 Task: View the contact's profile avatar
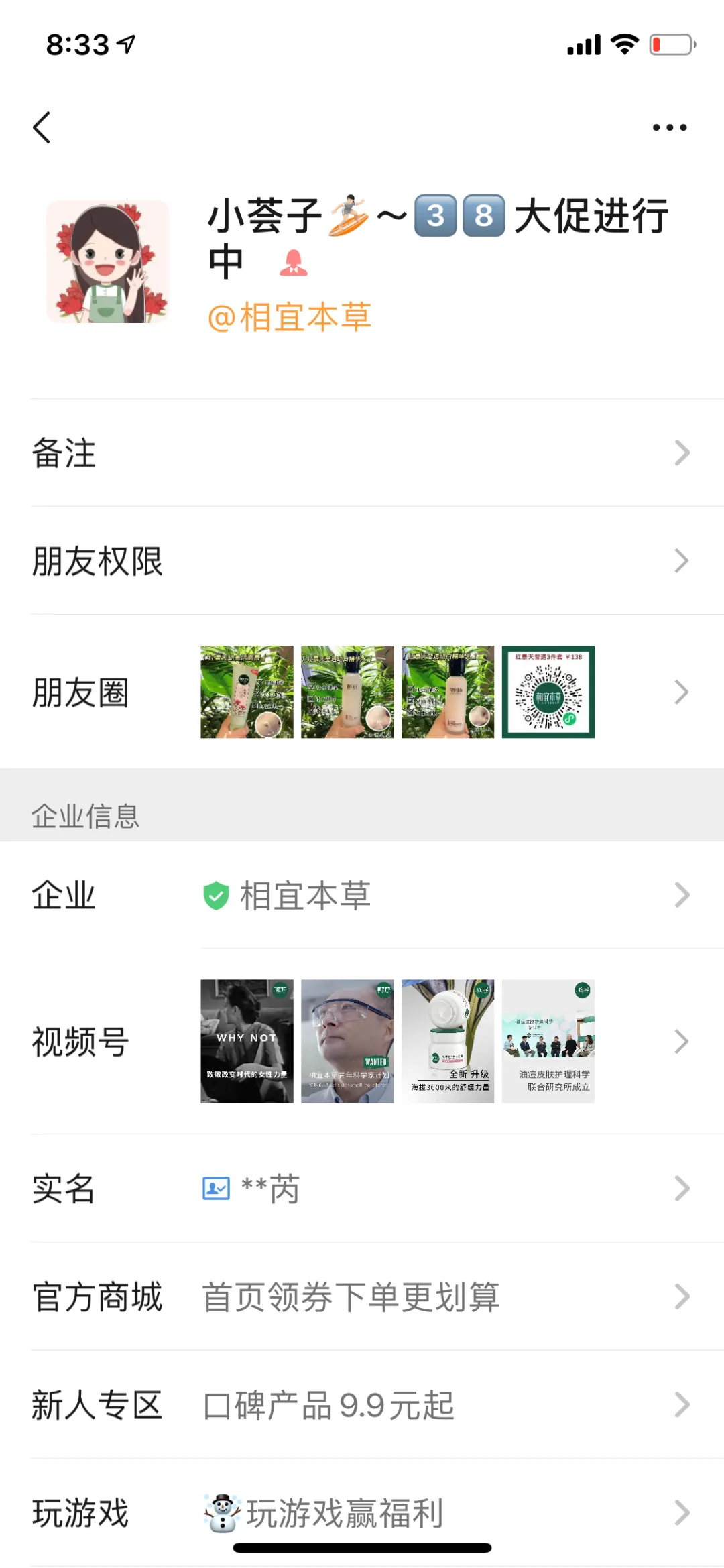(x=107, y=261)
